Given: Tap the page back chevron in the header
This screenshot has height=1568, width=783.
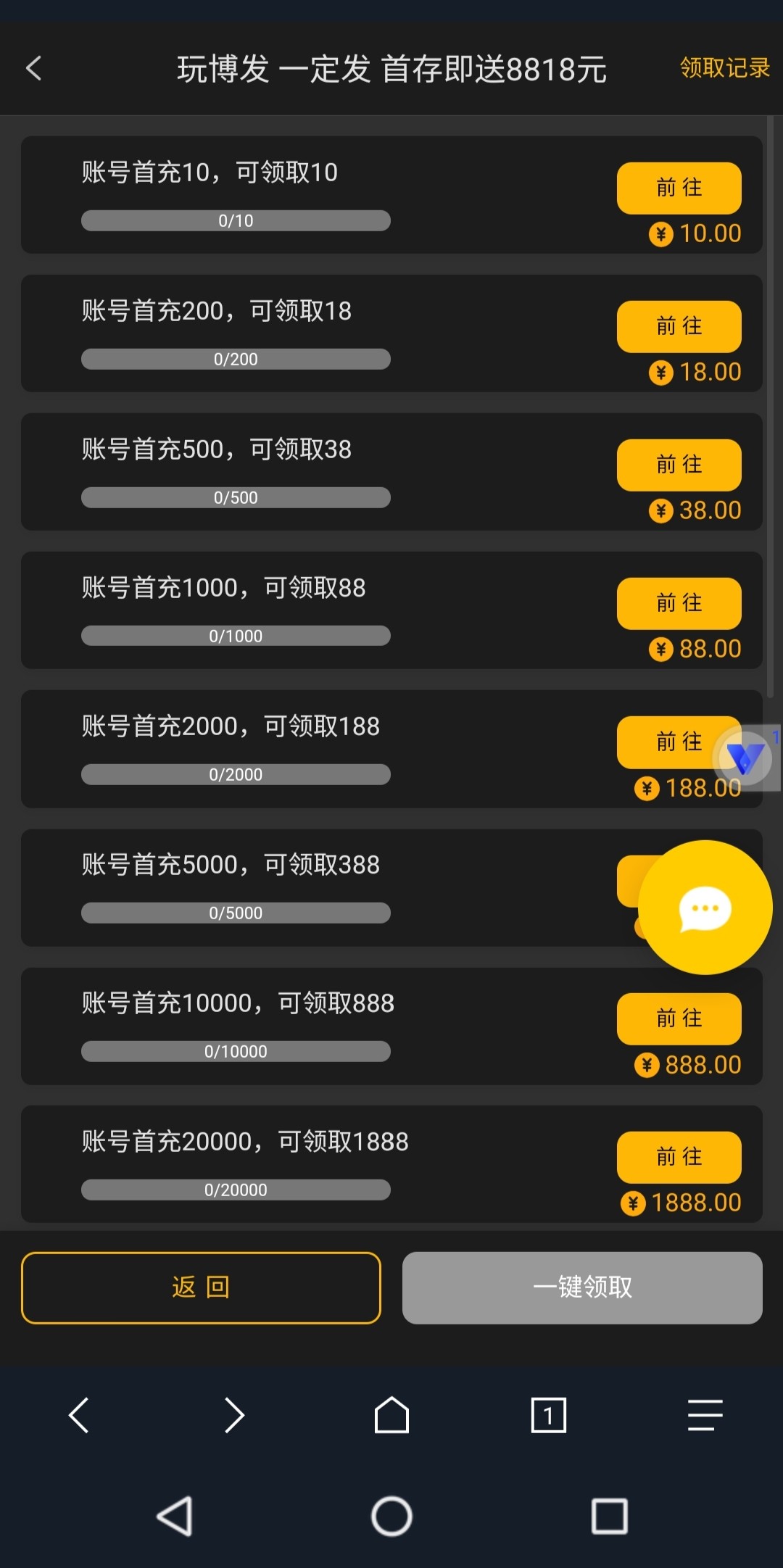Looking at the screenshot, I should [34, 69].
